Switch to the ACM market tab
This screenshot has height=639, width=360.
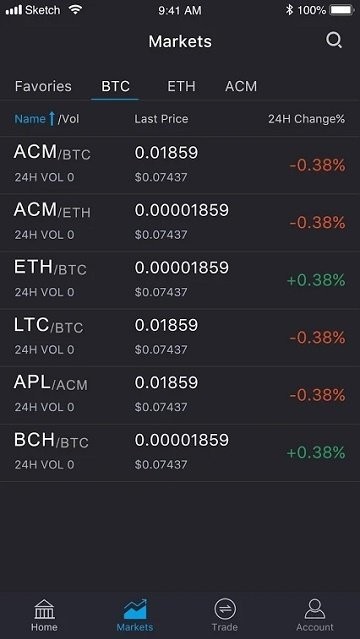(x=241, y=86)
